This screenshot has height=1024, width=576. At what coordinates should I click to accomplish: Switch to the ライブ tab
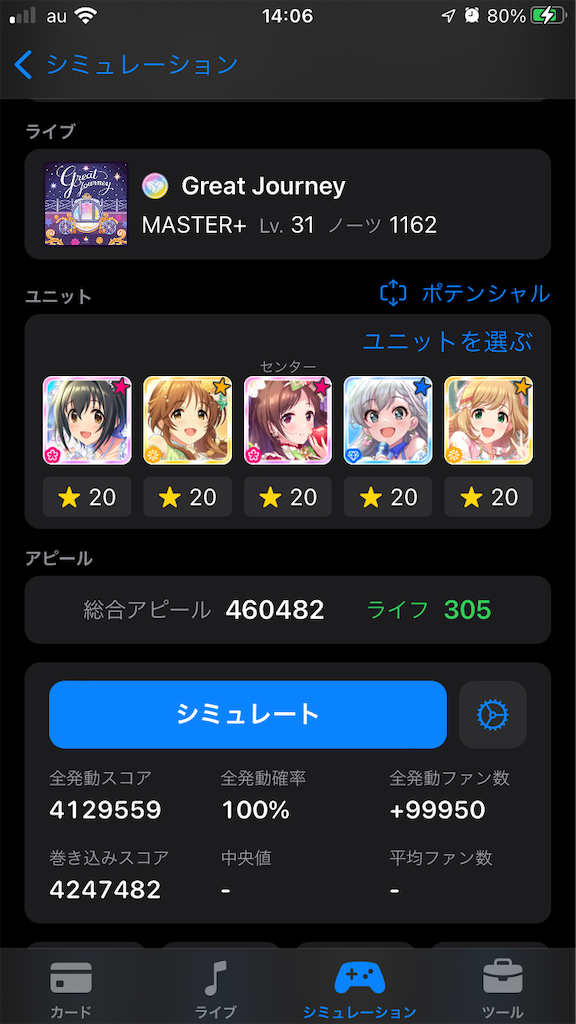(x=216, y=987)
